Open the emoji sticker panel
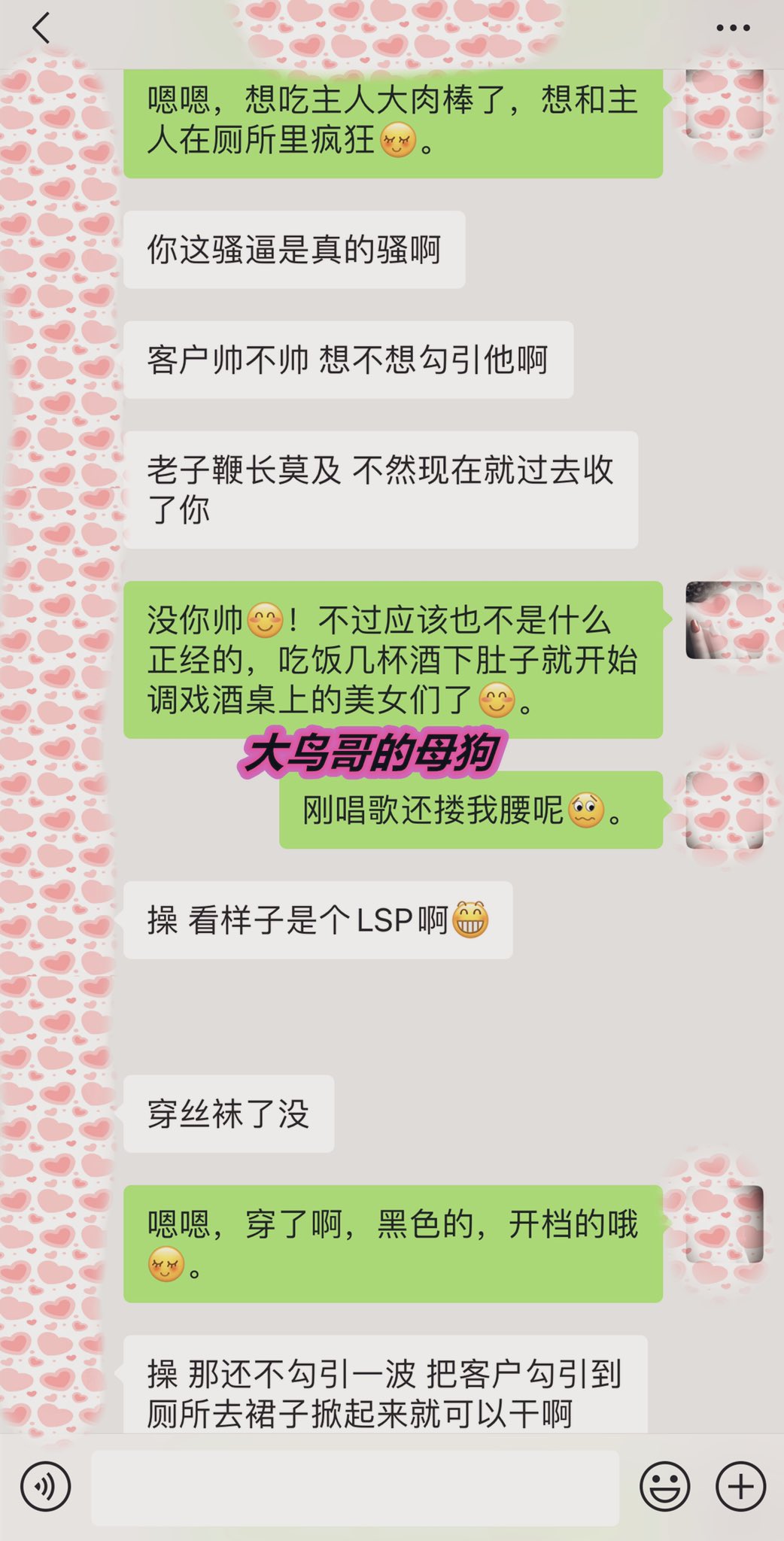This screenshot has width=784, height=1541. tap(665, 1486)
